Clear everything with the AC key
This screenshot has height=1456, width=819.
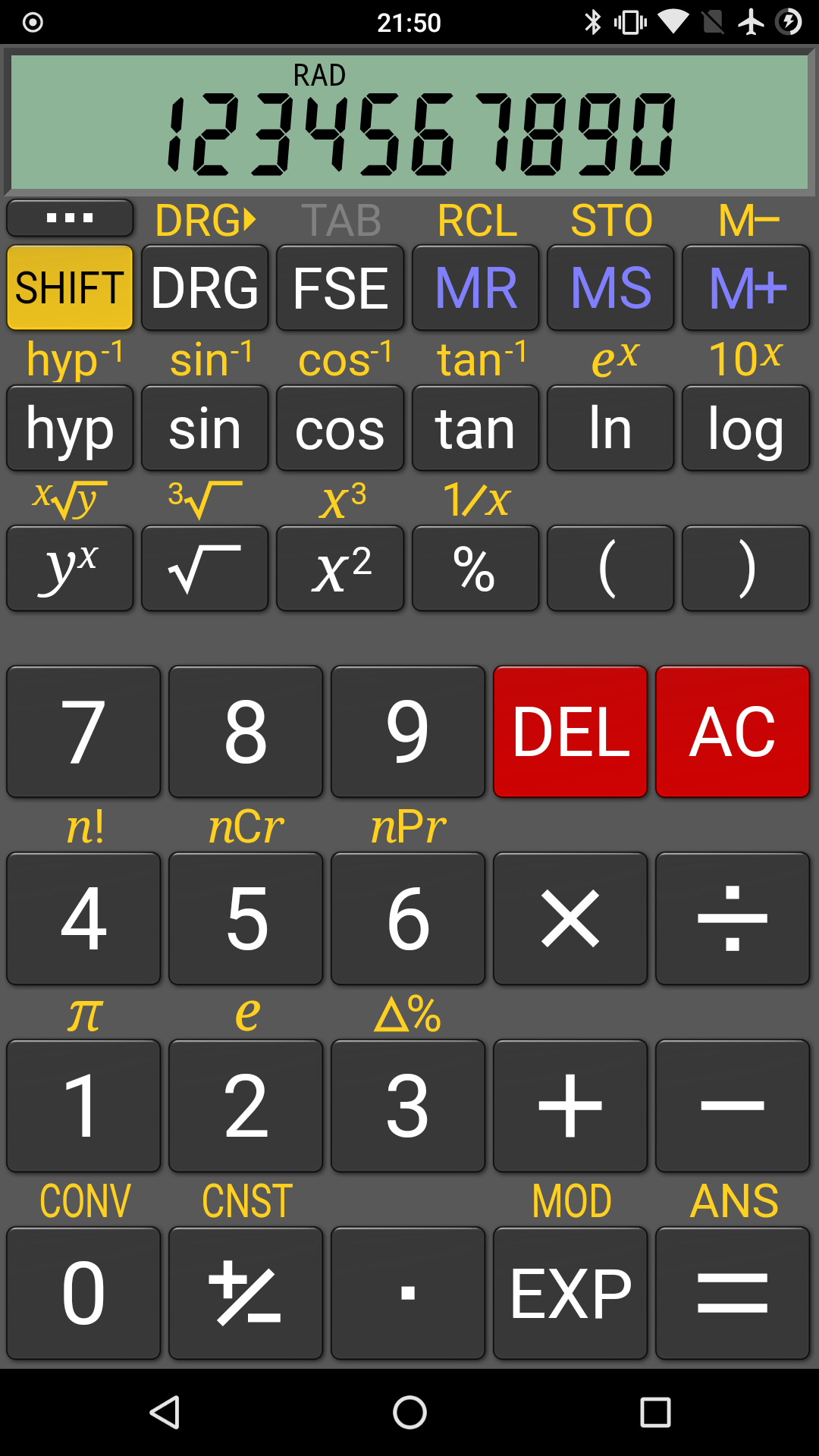pyautogui.click(x=733, y=732)
